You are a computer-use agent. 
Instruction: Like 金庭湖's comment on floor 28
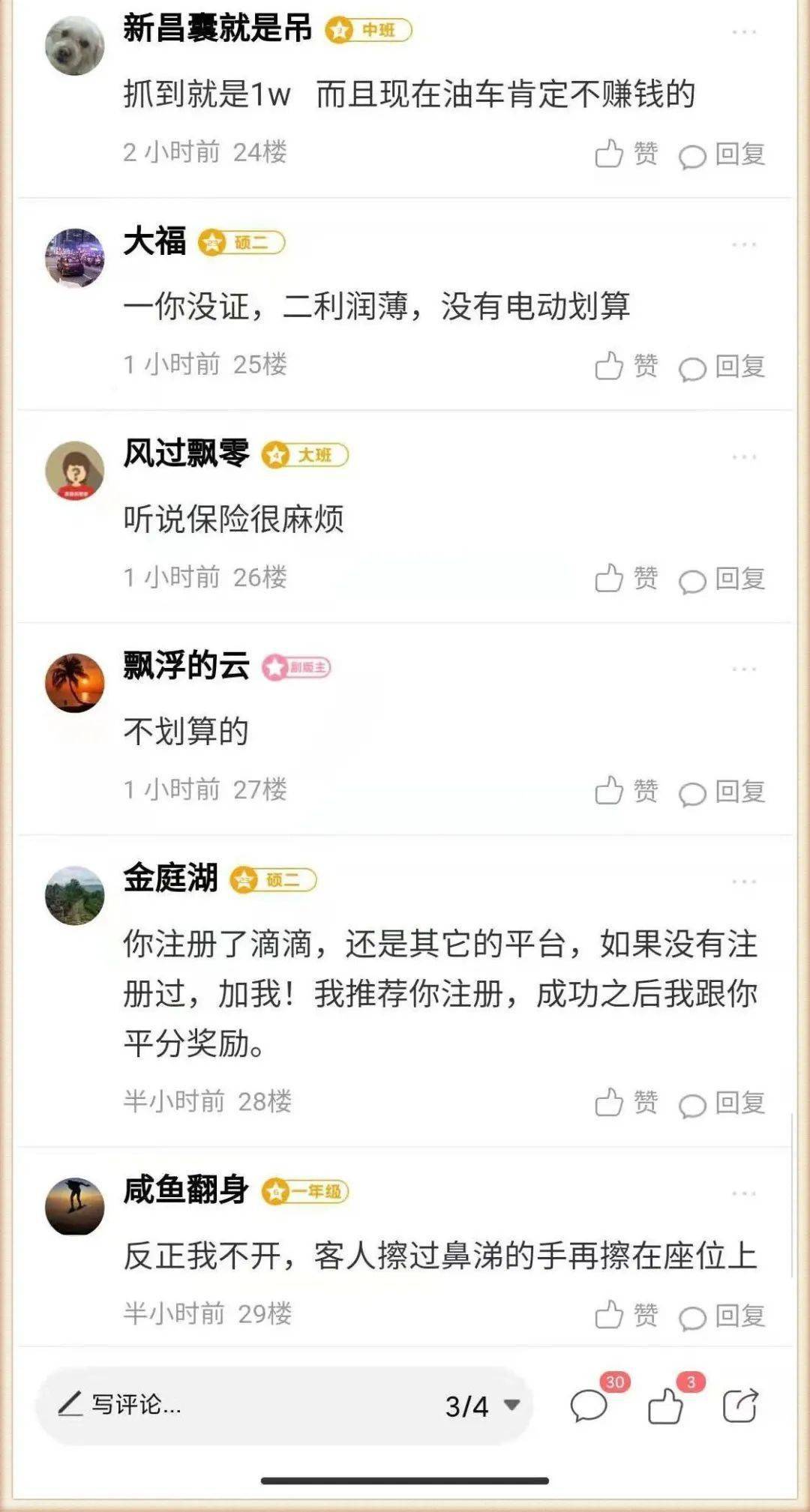coord(625,1103)
